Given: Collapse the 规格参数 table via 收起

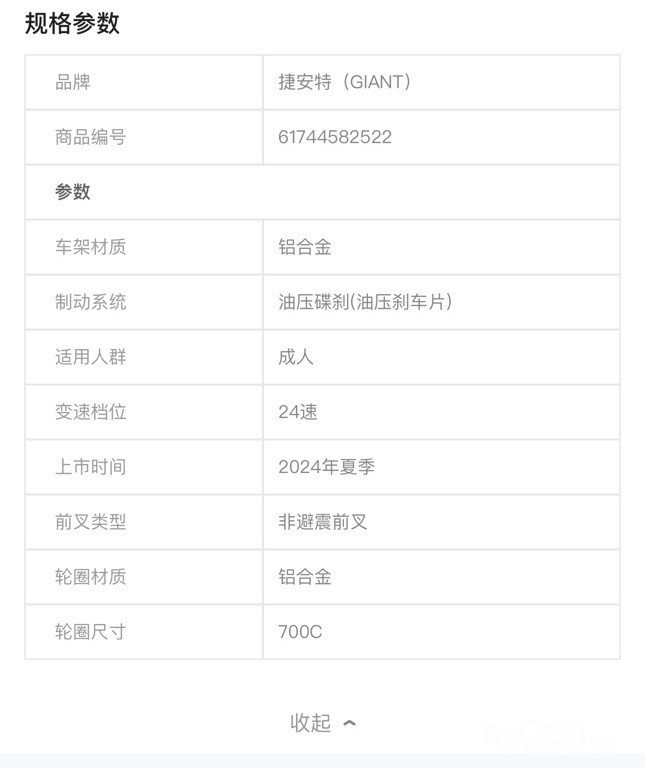Looking at the screenshot, I should point(322,723).
